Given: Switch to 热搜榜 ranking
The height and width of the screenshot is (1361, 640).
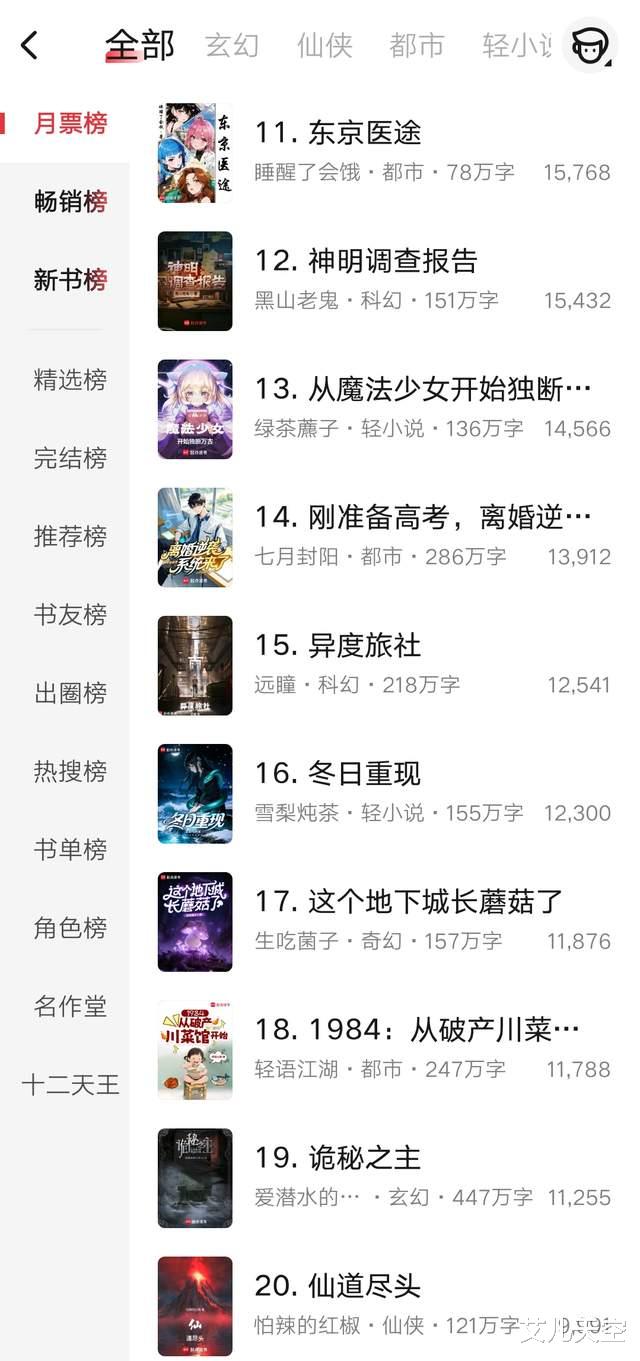Looking at the screenshot, I should pyautogui.click(x=70, y=771).
